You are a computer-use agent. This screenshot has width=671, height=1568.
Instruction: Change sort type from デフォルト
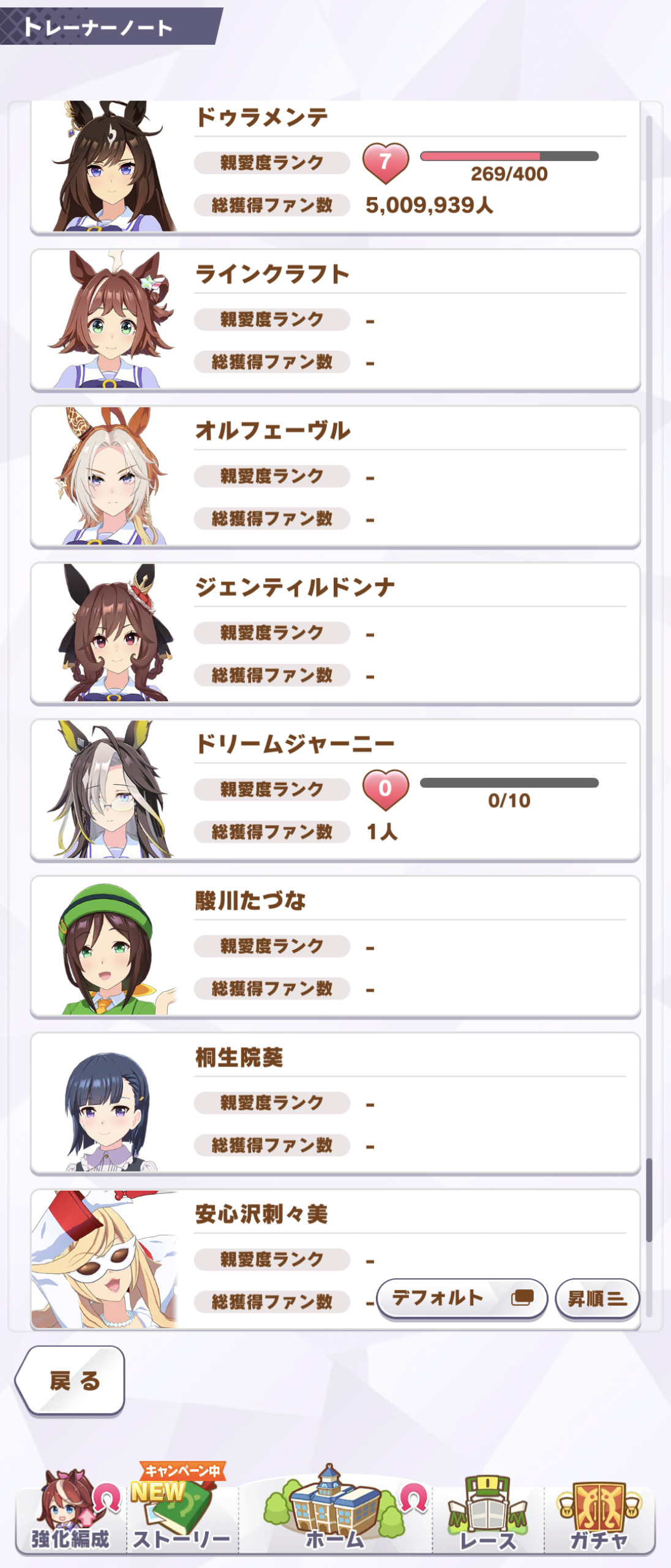click(462, 1298)
